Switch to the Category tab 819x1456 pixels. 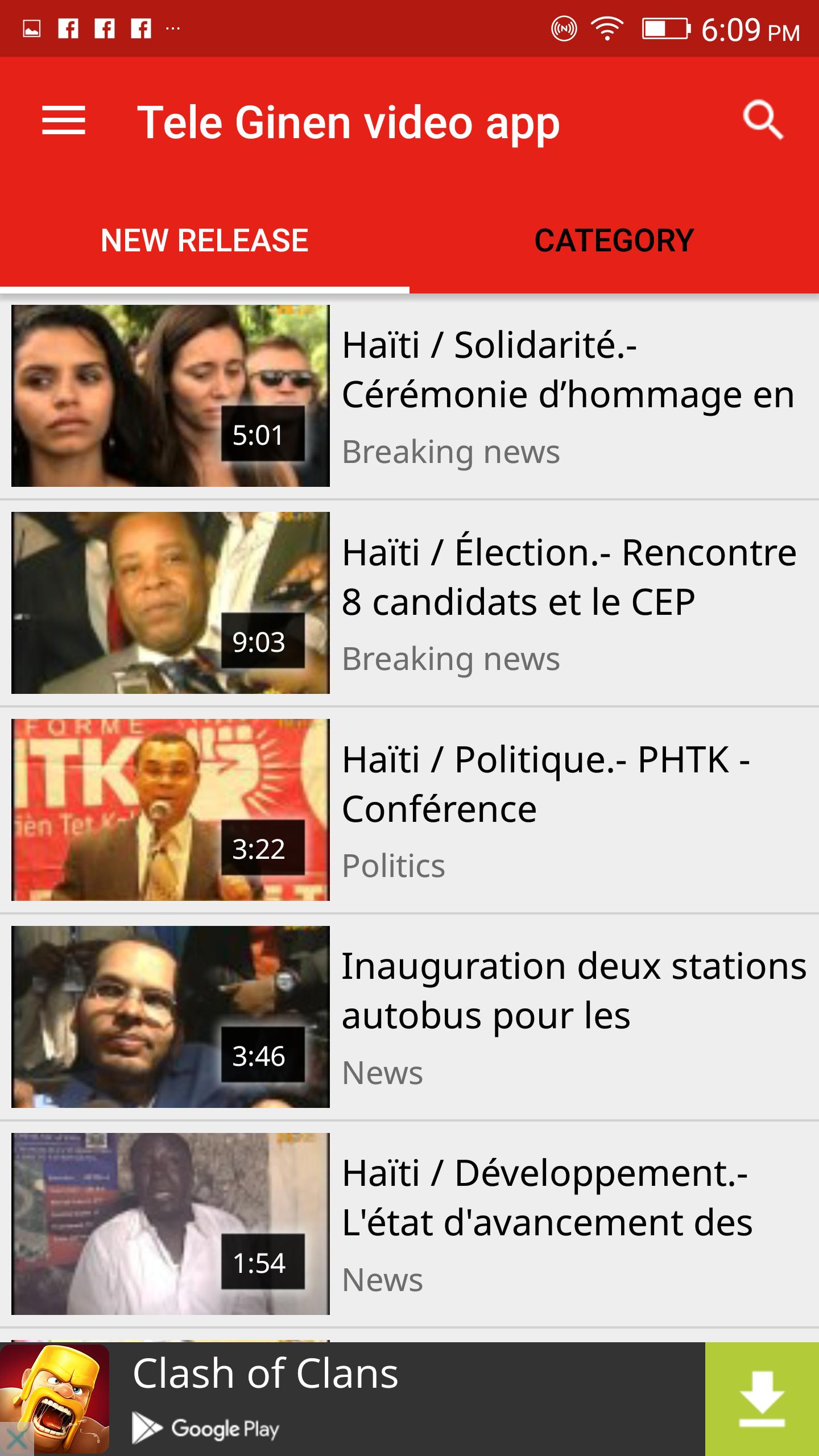[x=614, y=241]
